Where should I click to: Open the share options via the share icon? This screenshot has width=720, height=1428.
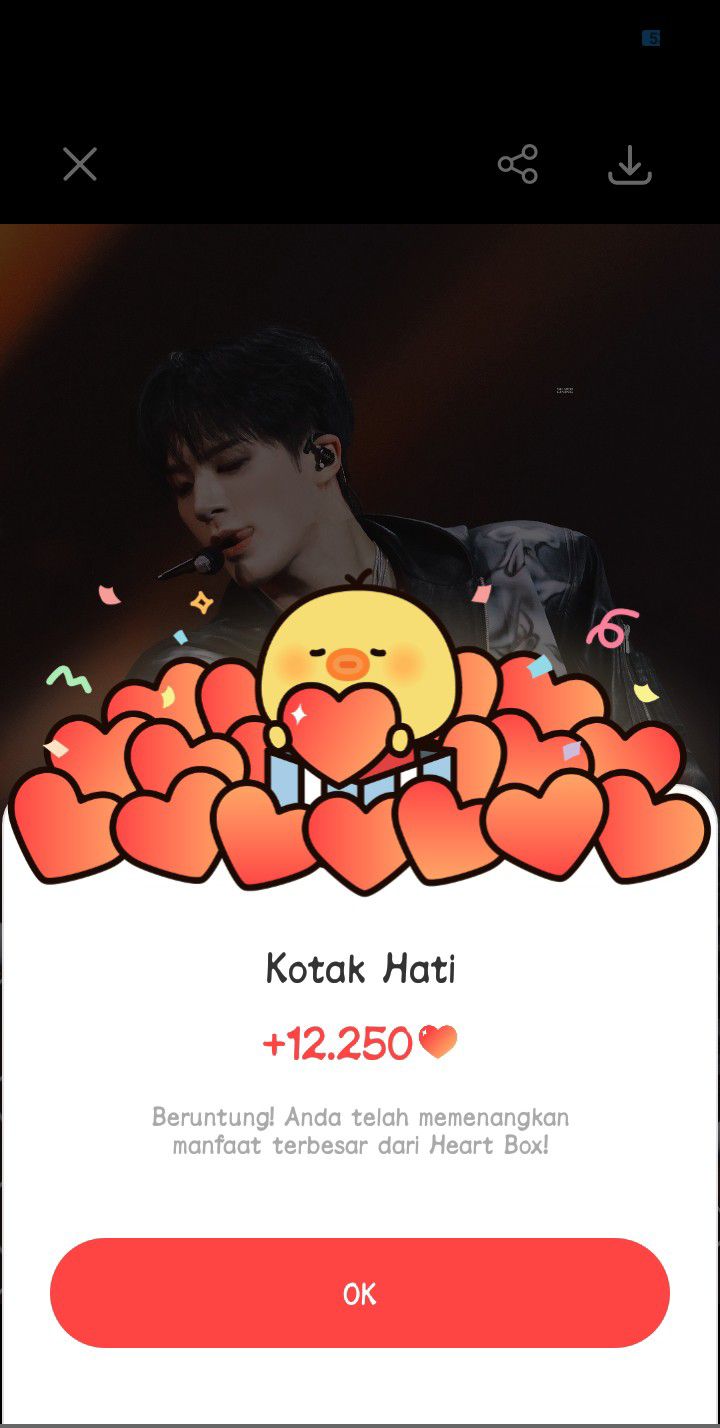pos(517,165)
